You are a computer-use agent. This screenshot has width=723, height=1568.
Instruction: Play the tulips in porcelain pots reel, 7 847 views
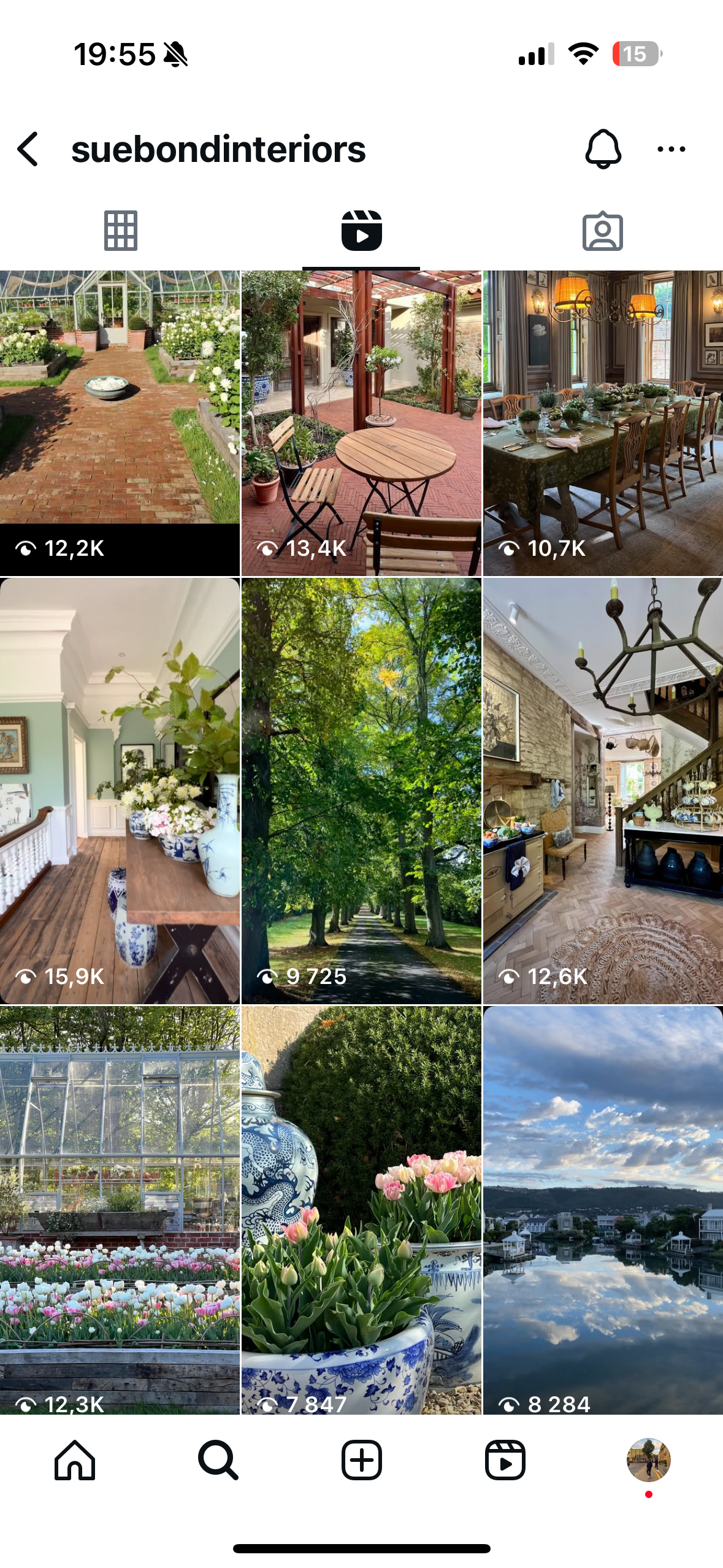point(361,1209)
